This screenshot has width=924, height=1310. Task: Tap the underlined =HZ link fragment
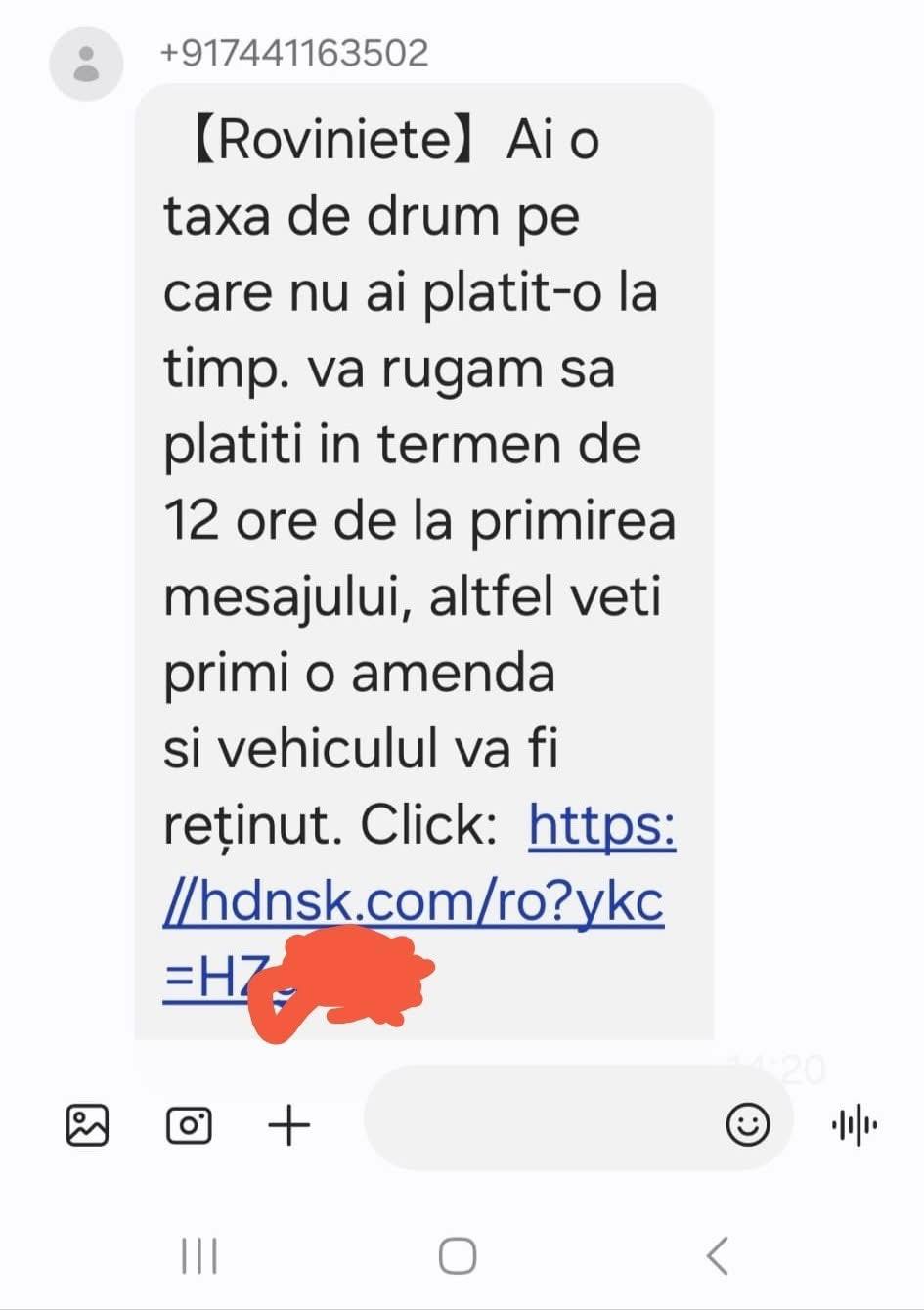point(205,978)
